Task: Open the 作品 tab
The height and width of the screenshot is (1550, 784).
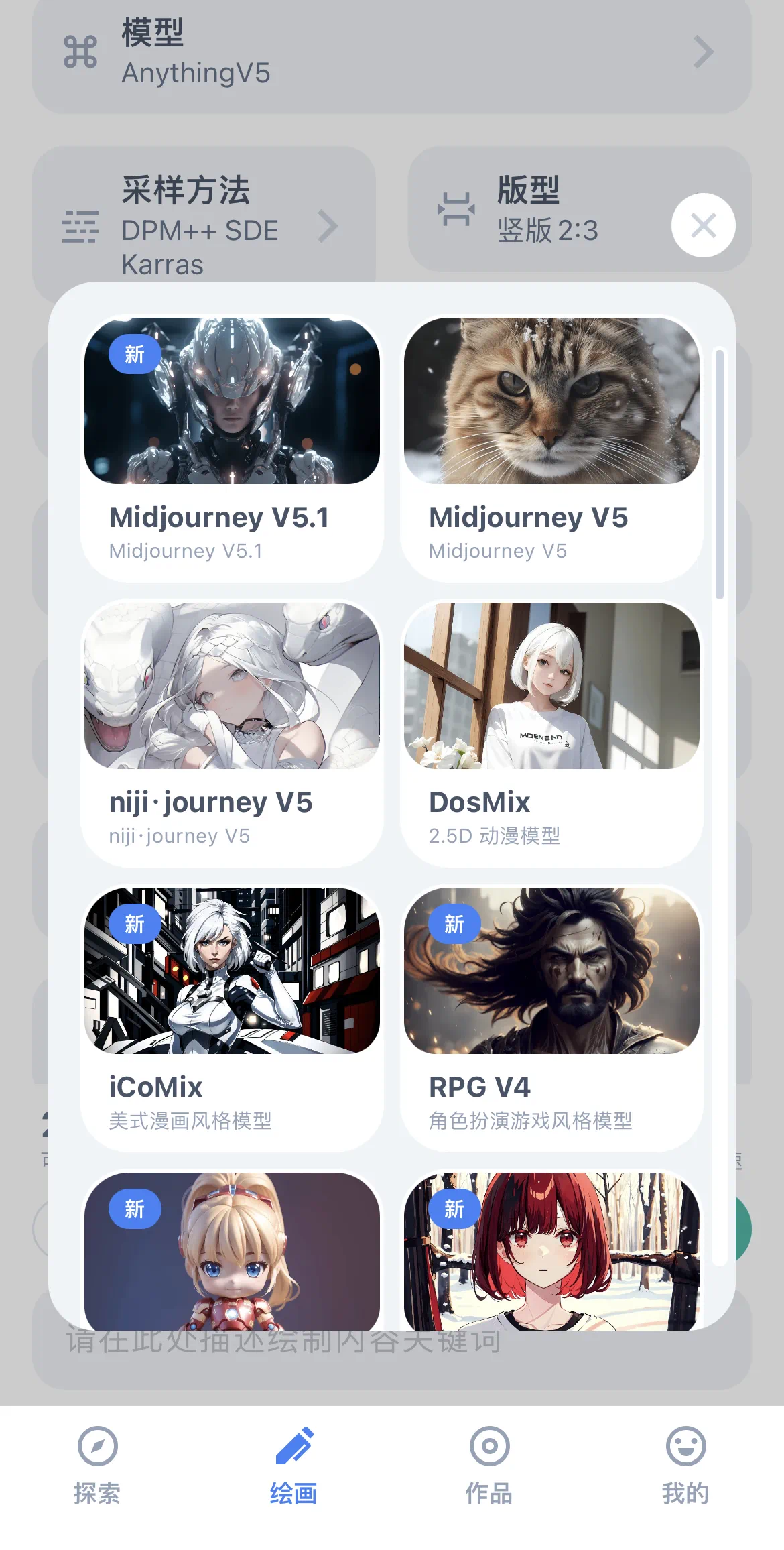Action: (489, 1466)
